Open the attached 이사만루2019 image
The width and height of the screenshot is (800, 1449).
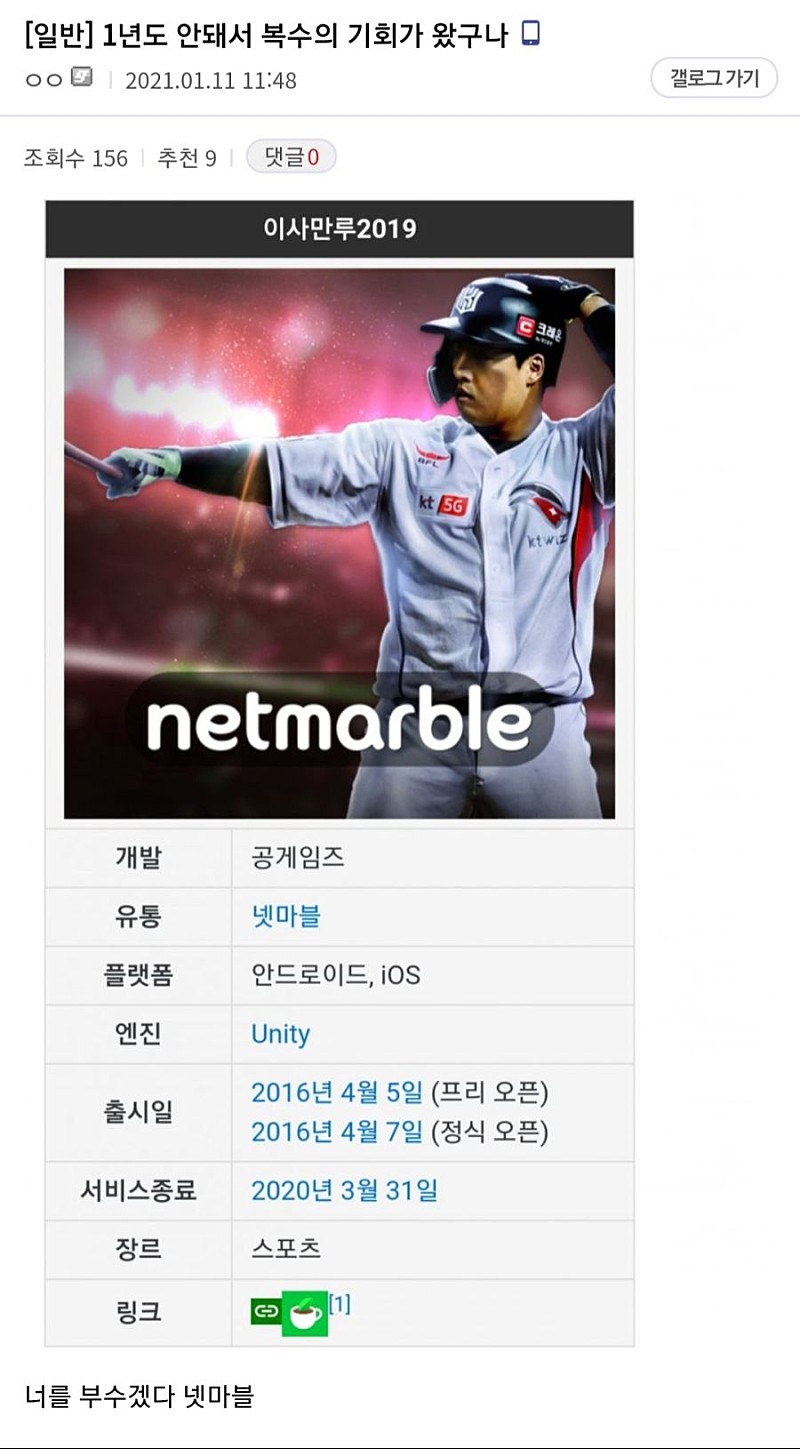click(339, 543)
